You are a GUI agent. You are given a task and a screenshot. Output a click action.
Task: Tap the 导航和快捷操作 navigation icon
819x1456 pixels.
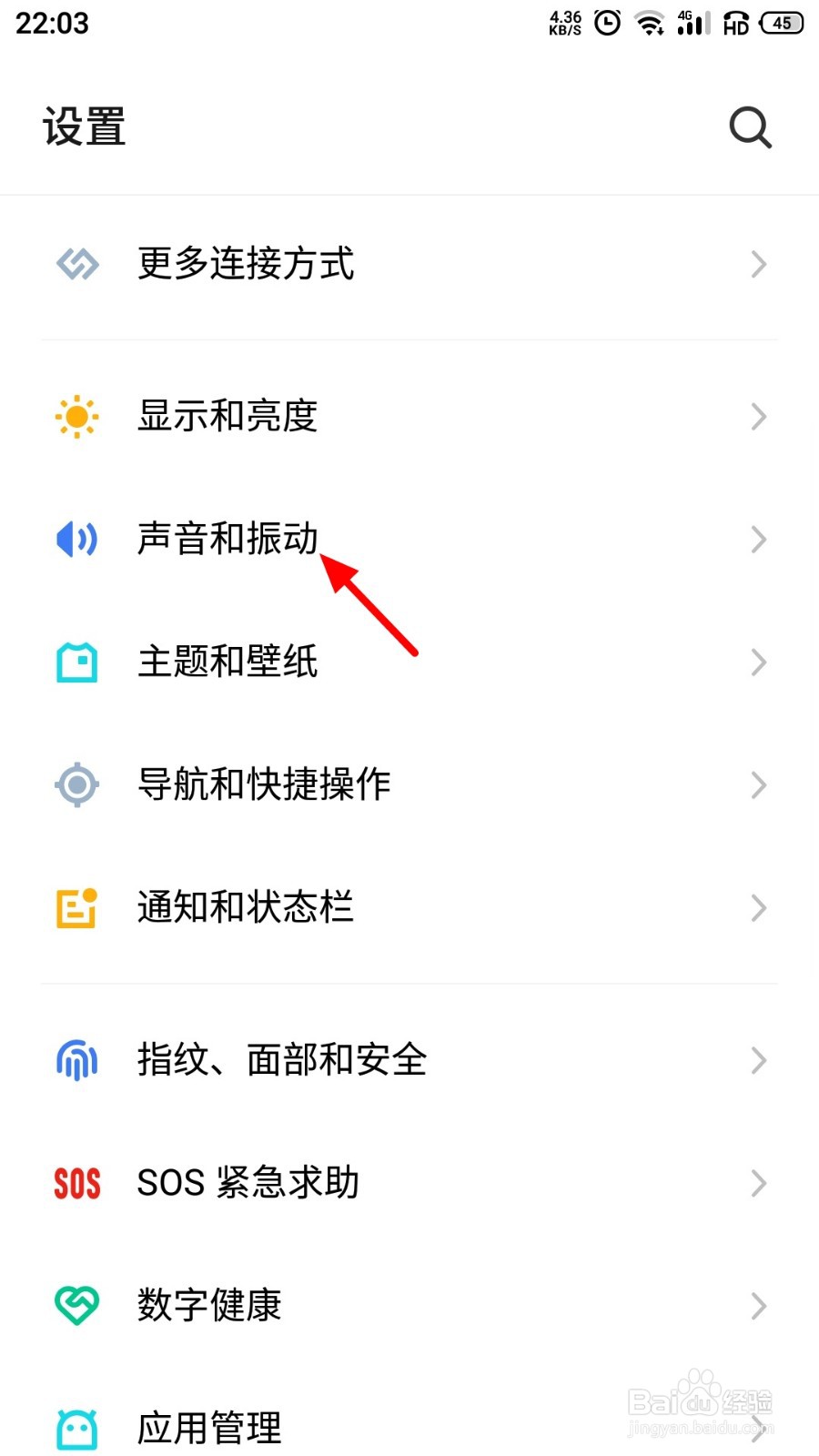pyautogui.click(x=76, y=784)
